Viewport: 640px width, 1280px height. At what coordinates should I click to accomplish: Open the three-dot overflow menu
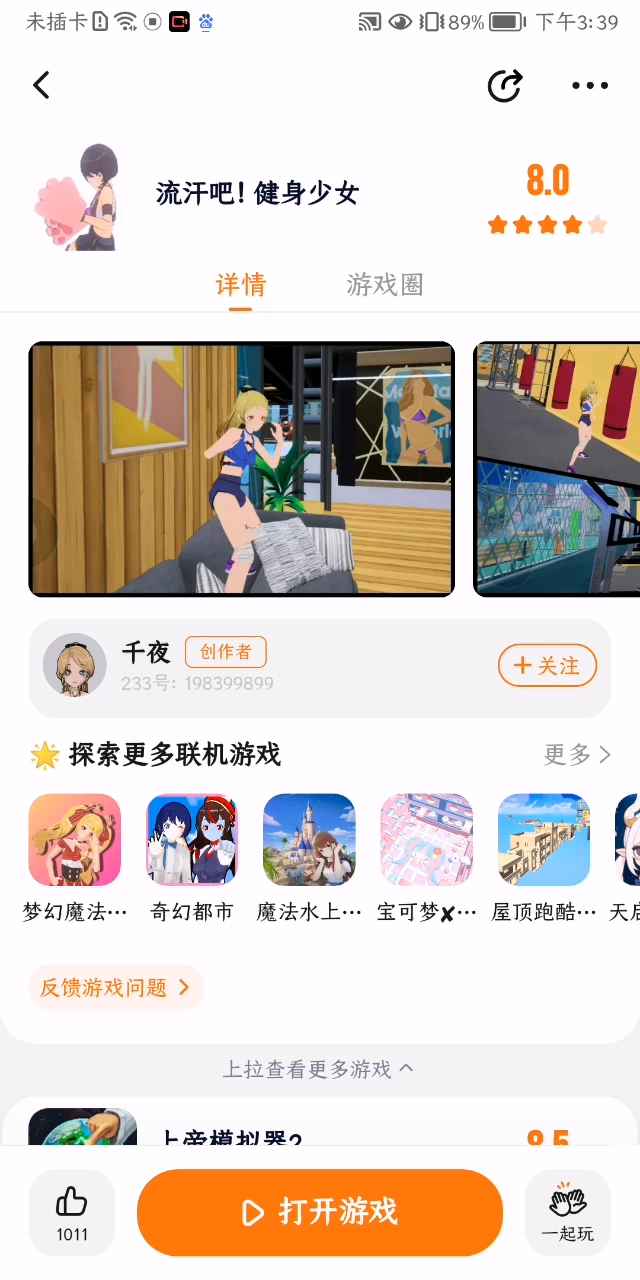click(x=590, y=86)
